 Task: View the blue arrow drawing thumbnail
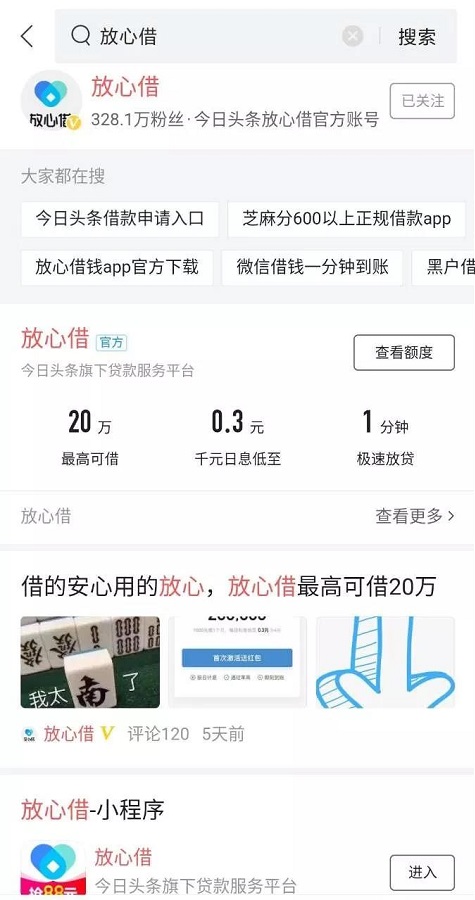click(x=386, y=662)
